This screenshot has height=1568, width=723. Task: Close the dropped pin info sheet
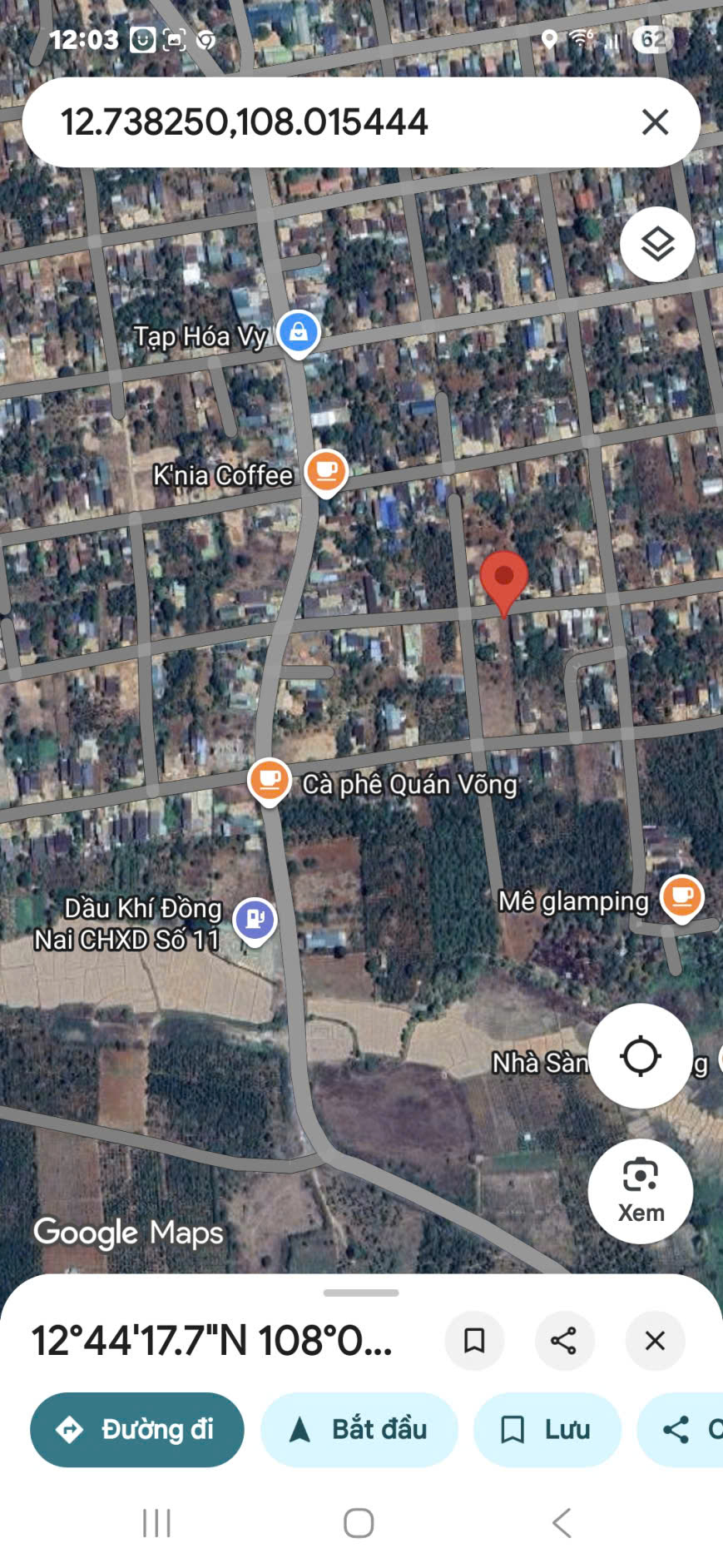pos(655,1341)
